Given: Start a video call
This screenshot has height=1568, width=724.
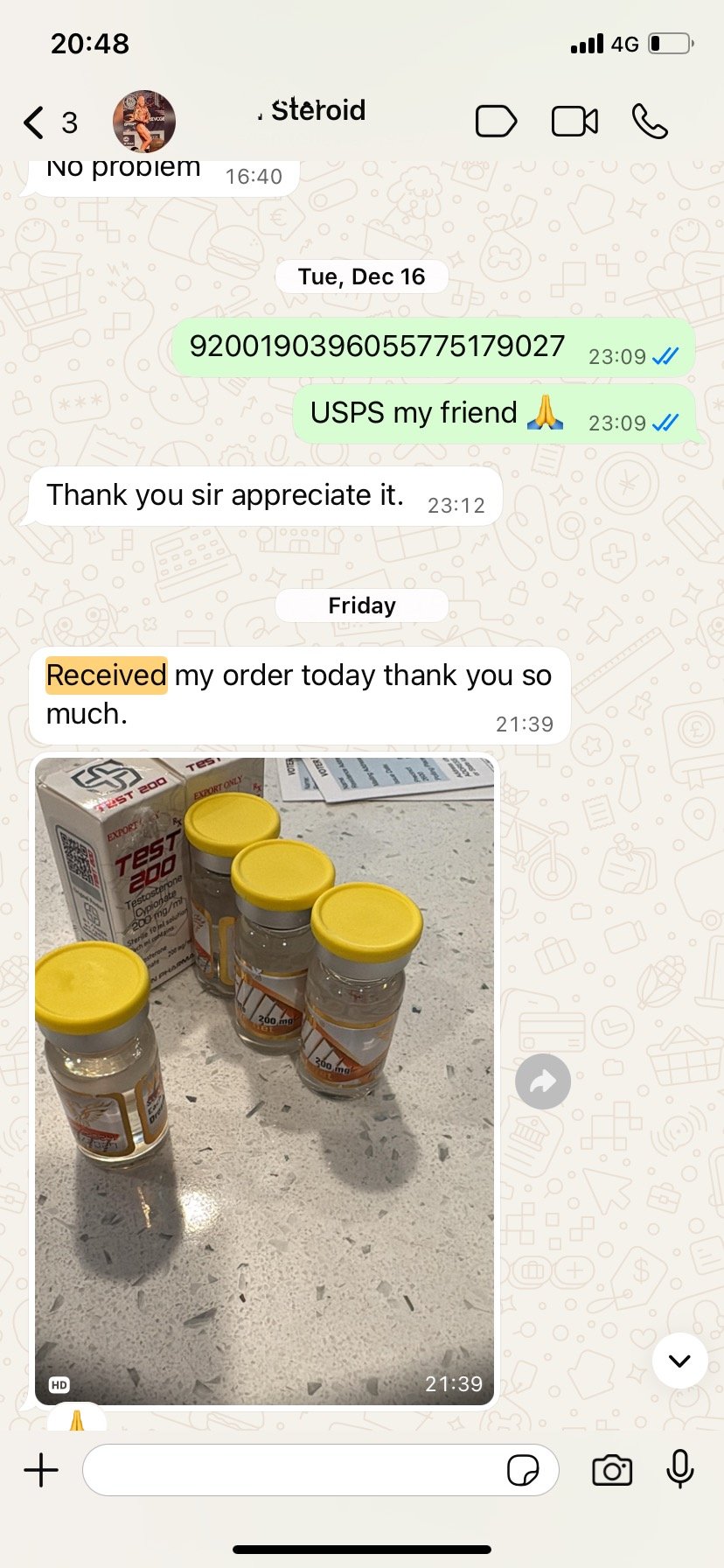Looking at the screenshot, I should 574,122.
